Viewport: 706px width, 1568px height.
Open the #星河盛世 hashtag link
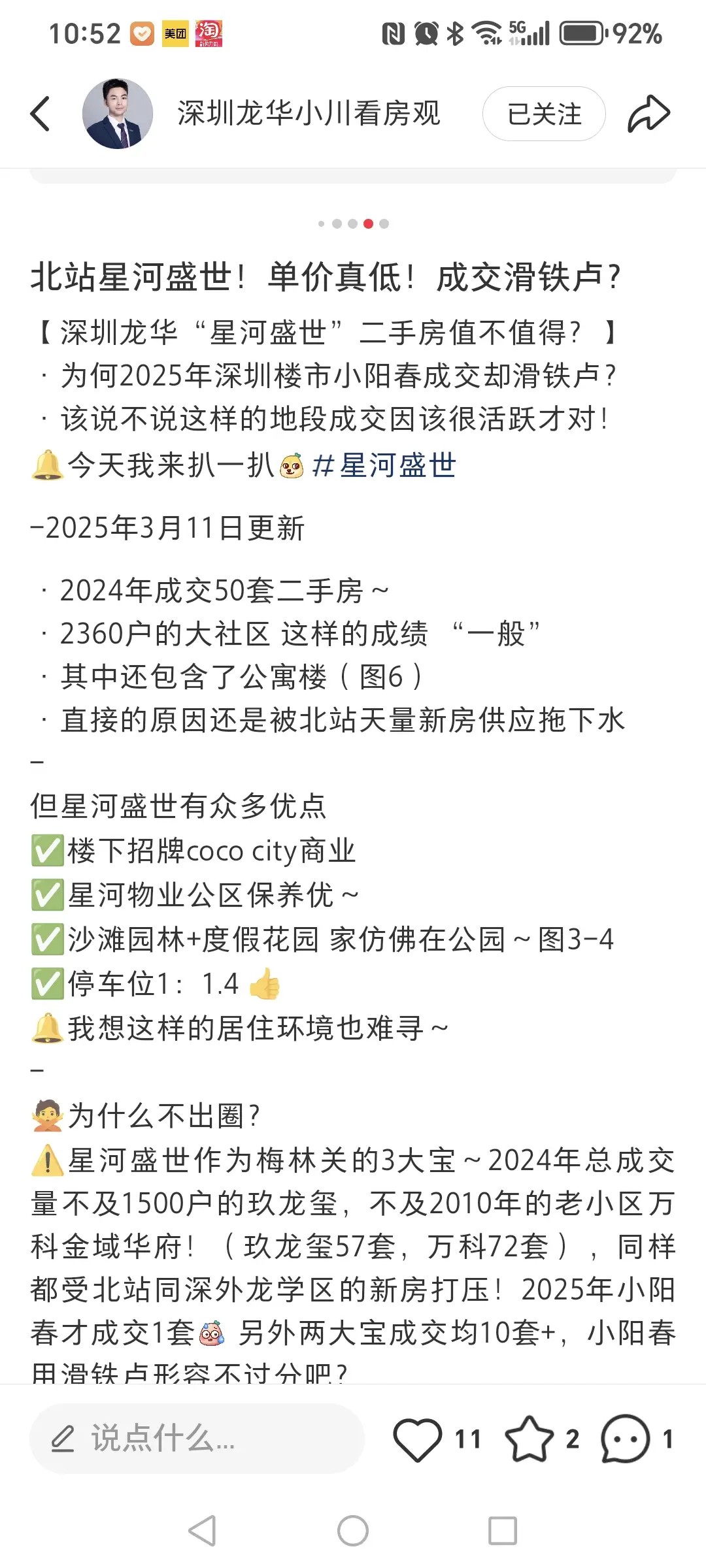(384, 466)
